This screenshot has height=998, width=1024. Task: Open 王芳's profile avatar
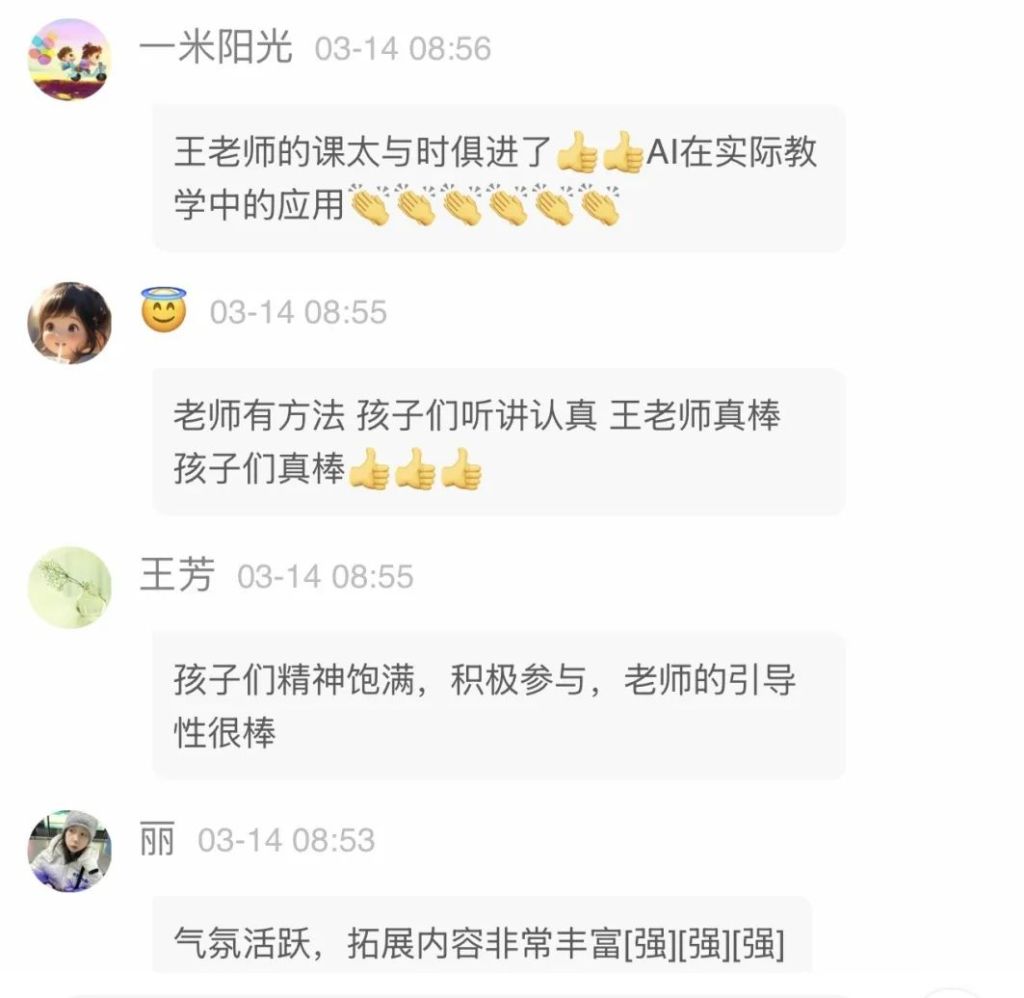pyautogui.click(x=69, y=587)
